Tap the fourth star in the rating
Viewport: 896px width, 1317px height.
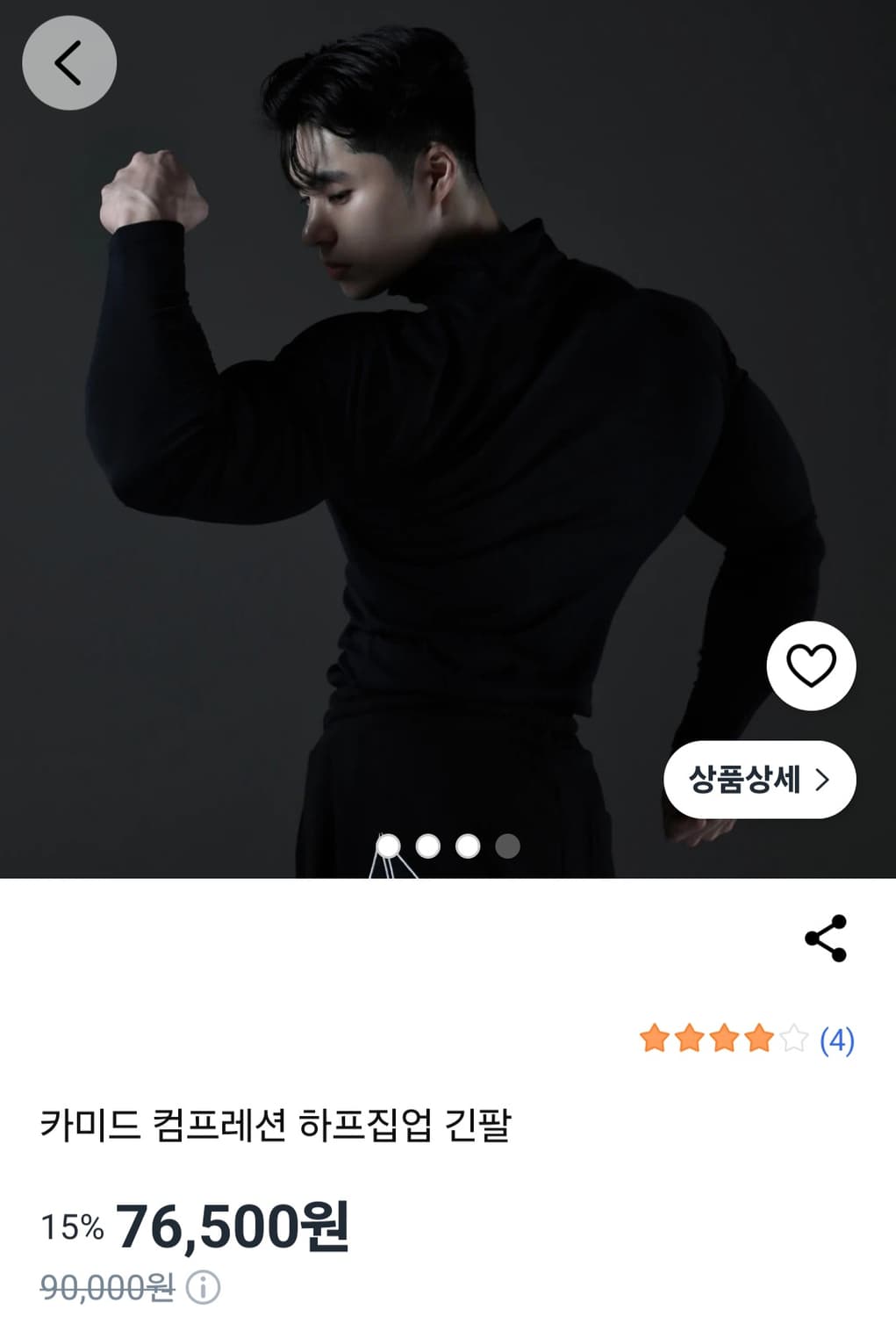pyautogui.click(x=757, y=1039)
